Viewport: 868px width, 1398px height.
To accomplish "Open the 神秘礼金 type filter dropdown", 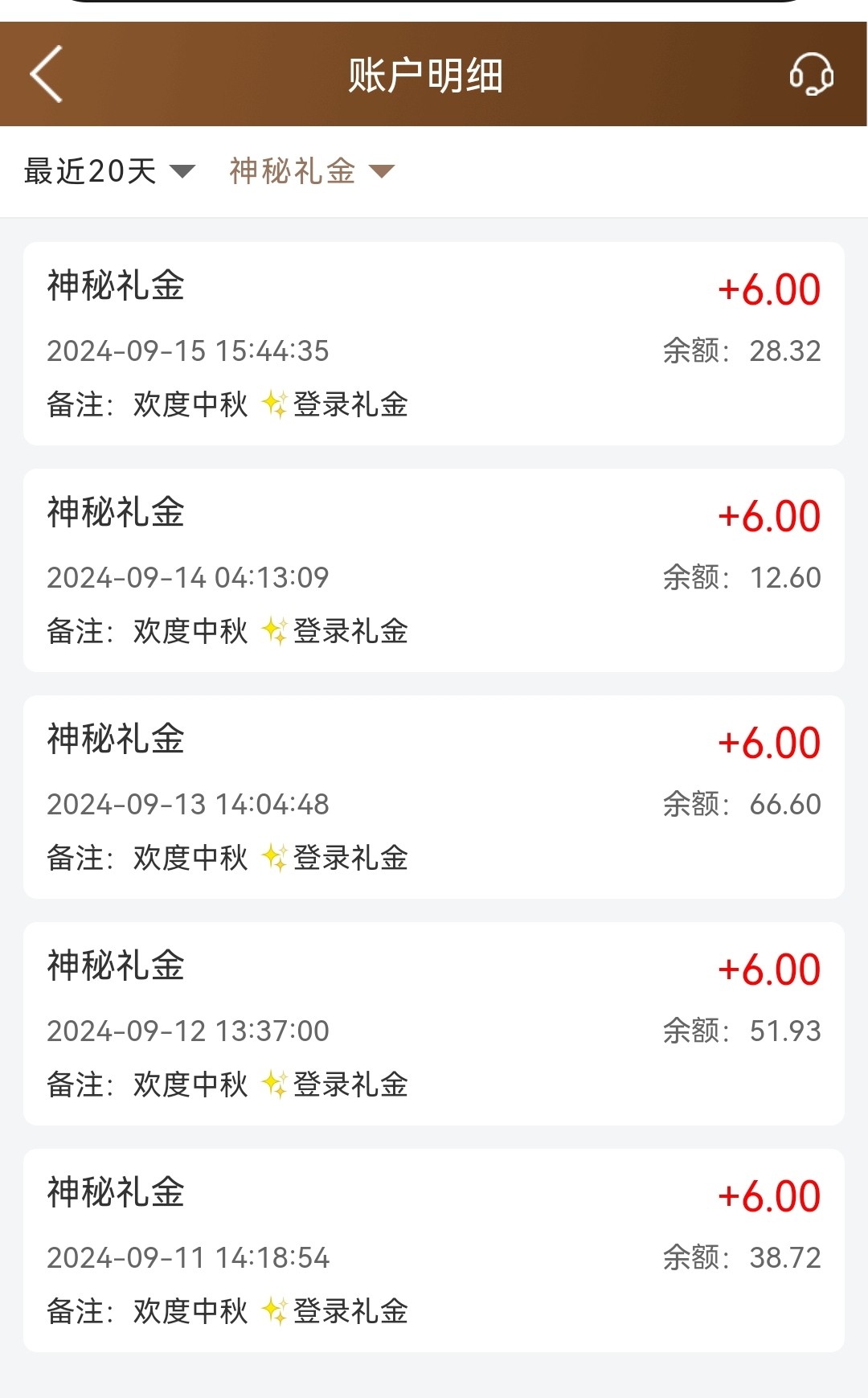I will [x=312, y=171].
